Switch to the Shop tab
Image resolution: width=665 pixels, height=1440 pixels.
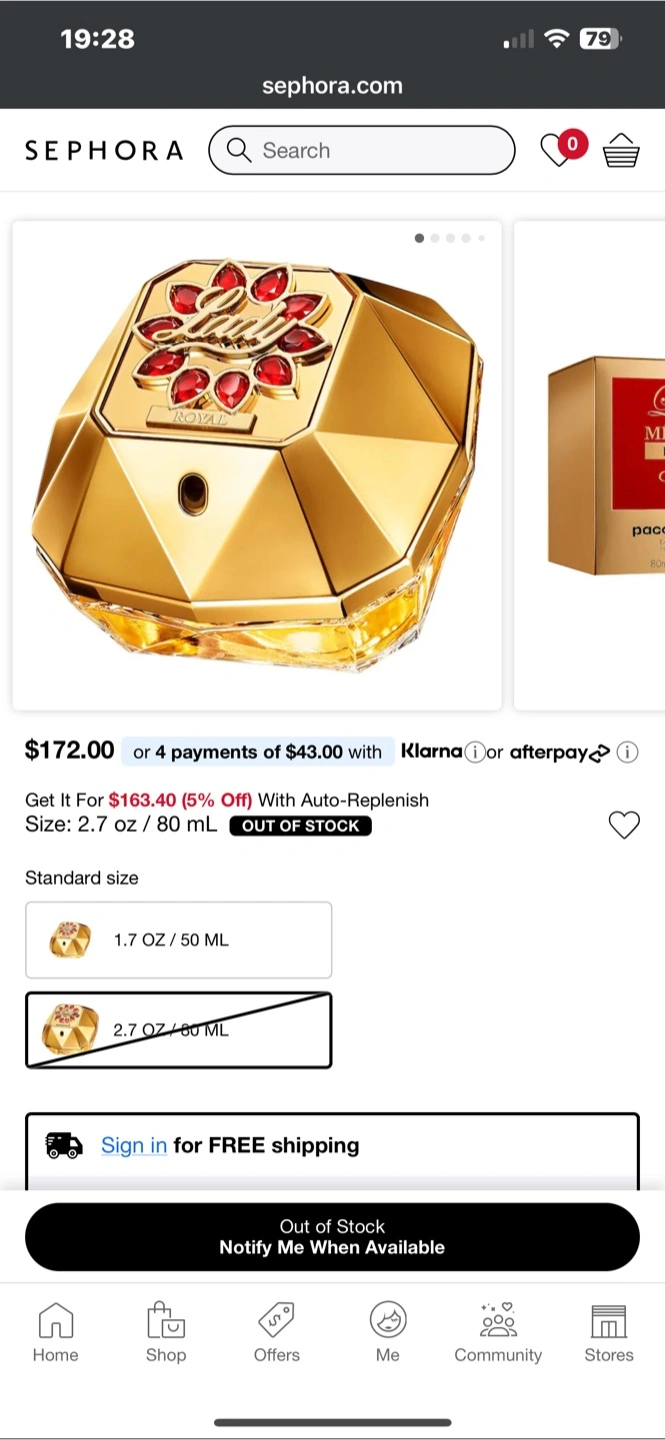[166, 1333]
